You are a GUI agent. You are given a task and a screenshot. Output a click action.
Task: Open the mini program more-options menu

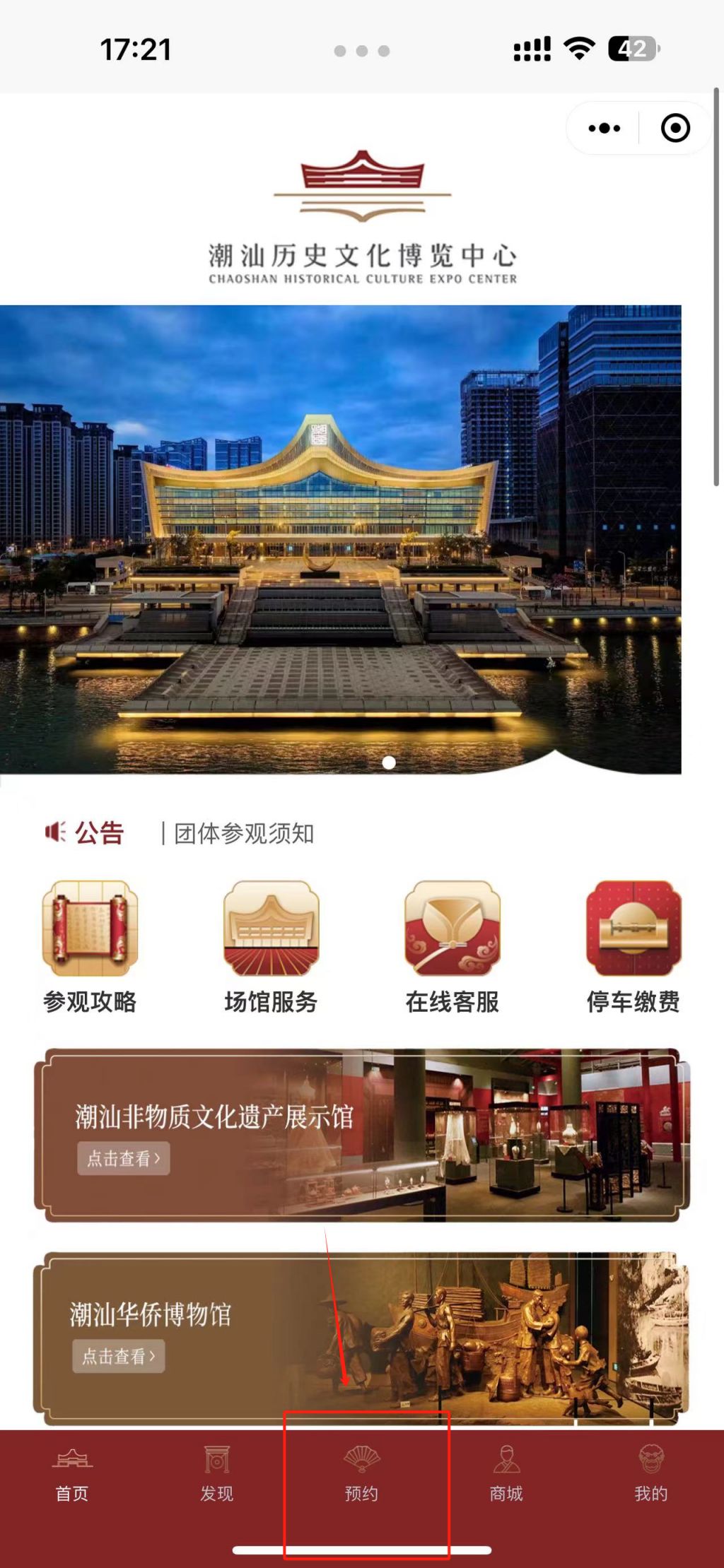click(604, 128)
